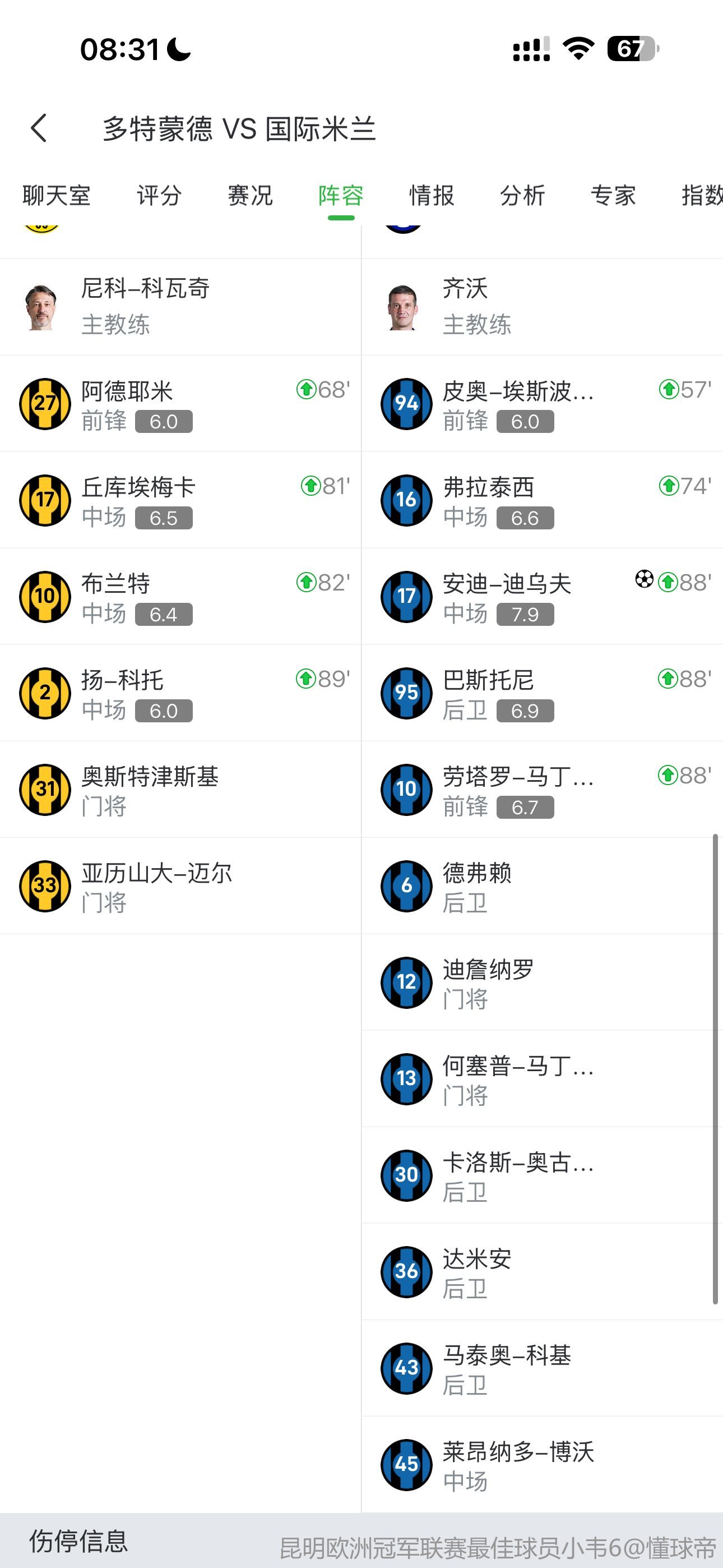Open 马泰奥-科基's player profile
The image size is (723, 1568).
pyautogui.click(x=506, y=1368)
